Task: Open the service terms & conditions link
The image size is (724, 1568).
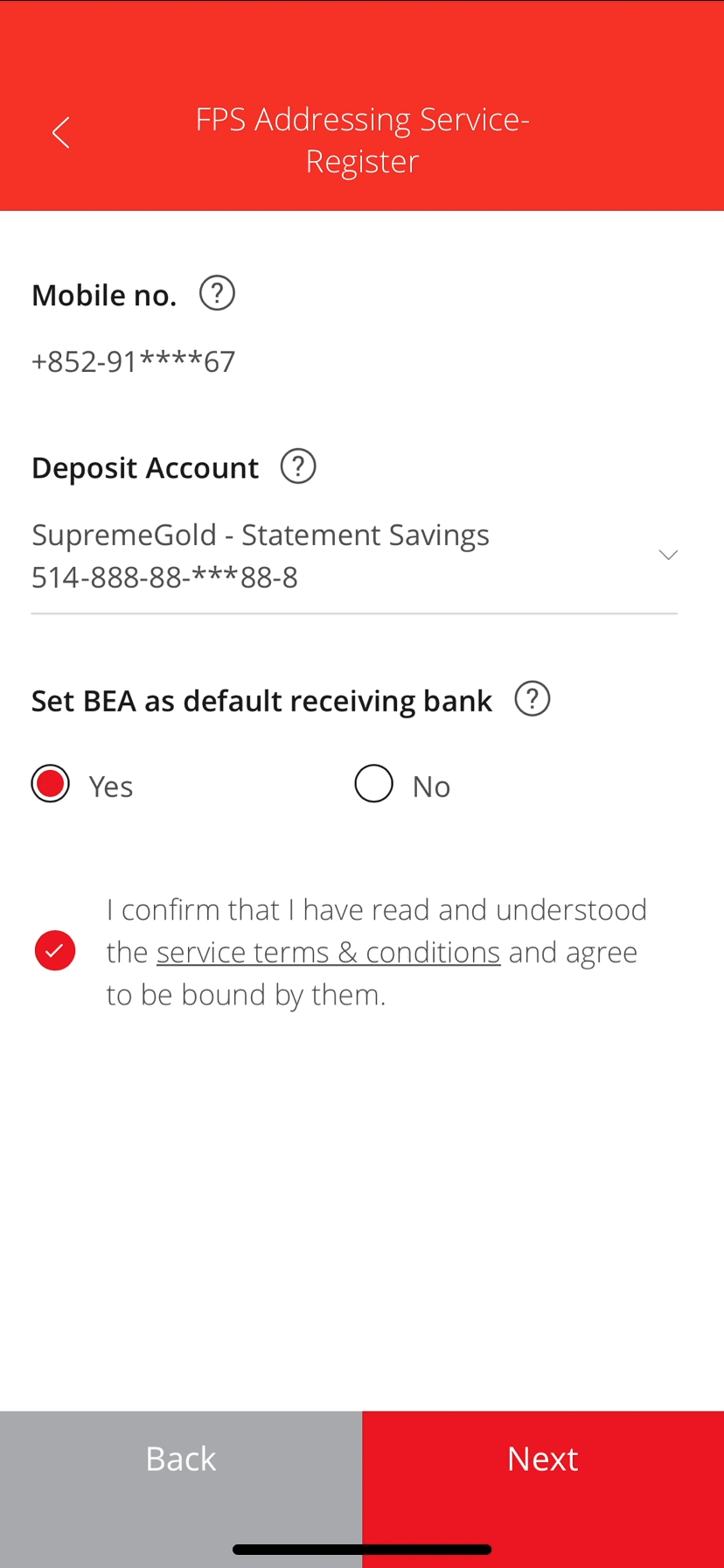Action: [x=328, y=952]
